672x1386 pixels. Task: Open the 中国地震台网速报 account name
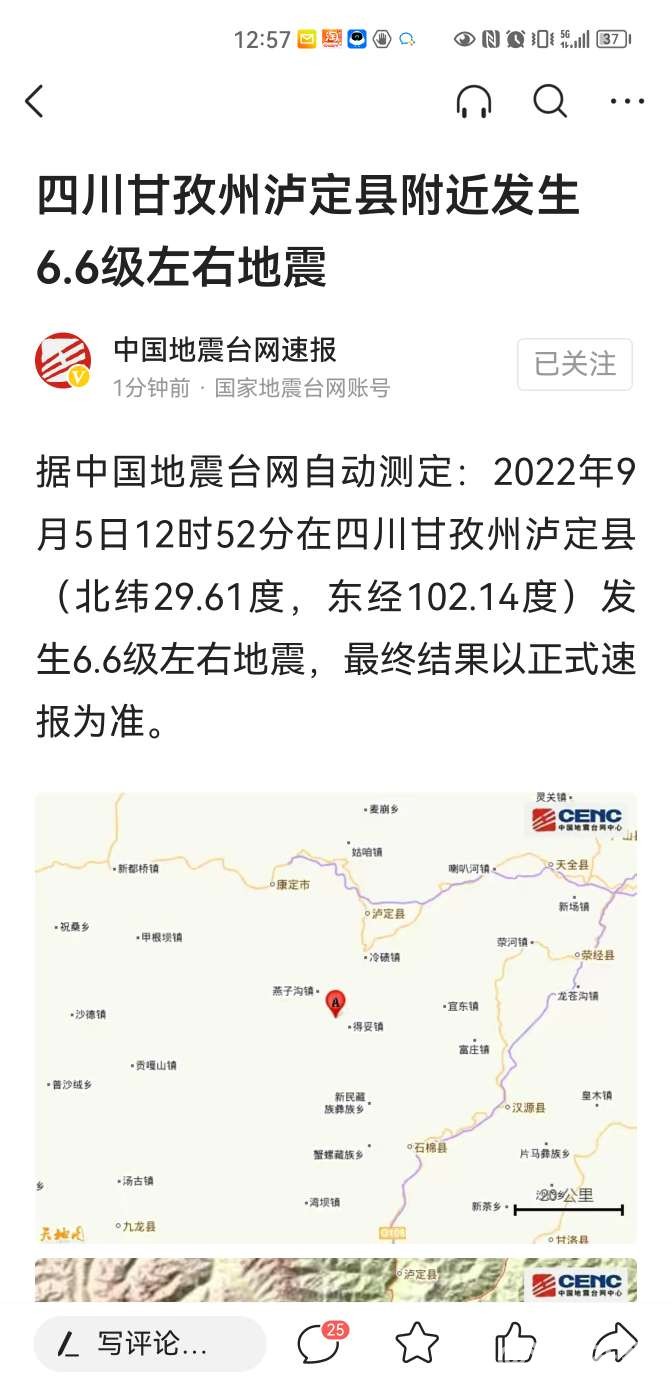tap(225, 349)
